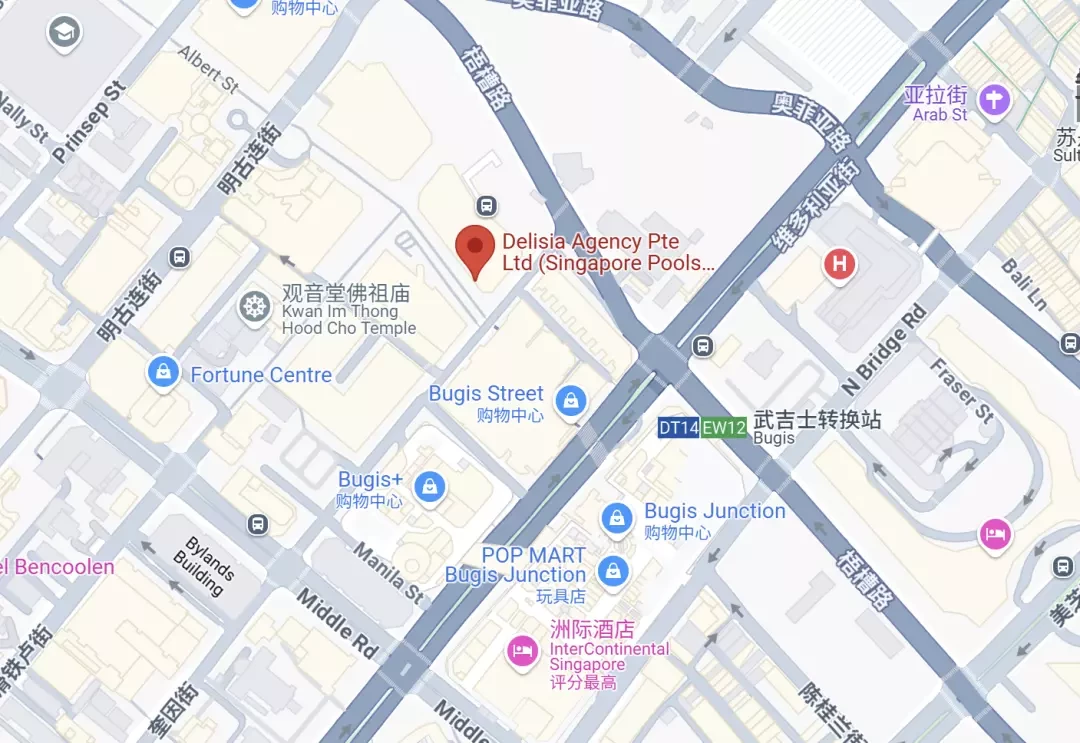Select the Kwan Im Thong Hood Cho Temple marker
This screenshot has width=1080, height=743.
tap(256, 308)
